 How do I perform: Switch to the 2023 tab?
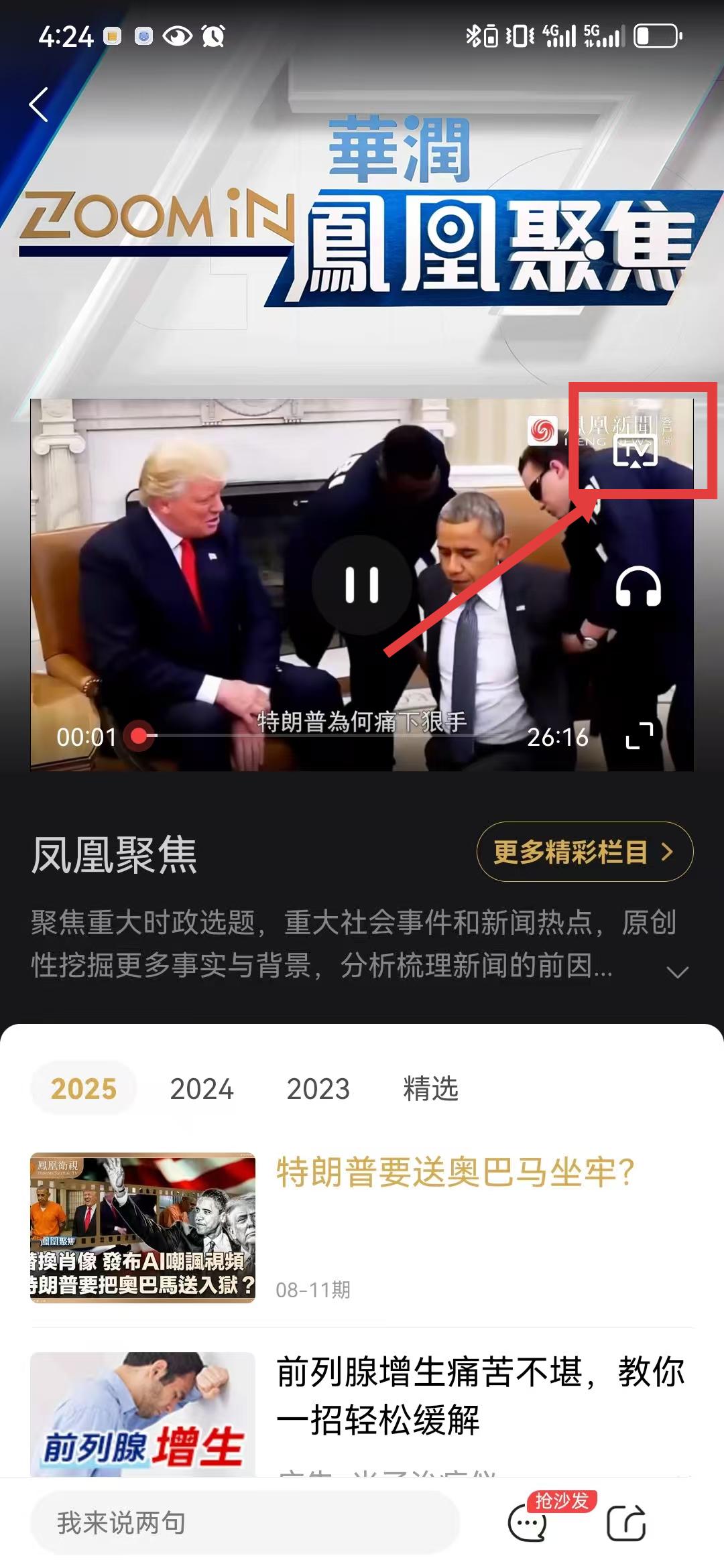(318, 1088)
